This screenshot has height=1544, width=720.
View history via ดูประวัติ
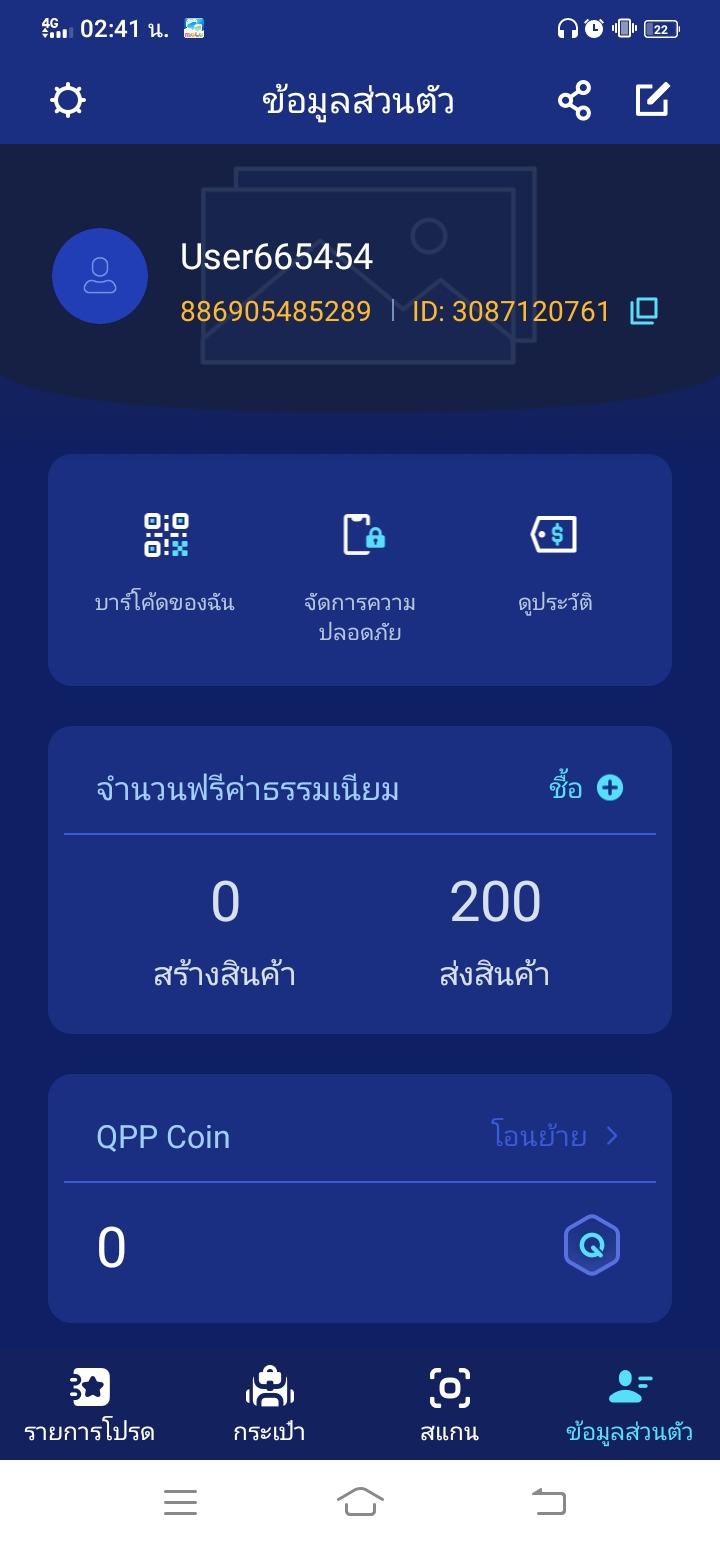point(554,560)
